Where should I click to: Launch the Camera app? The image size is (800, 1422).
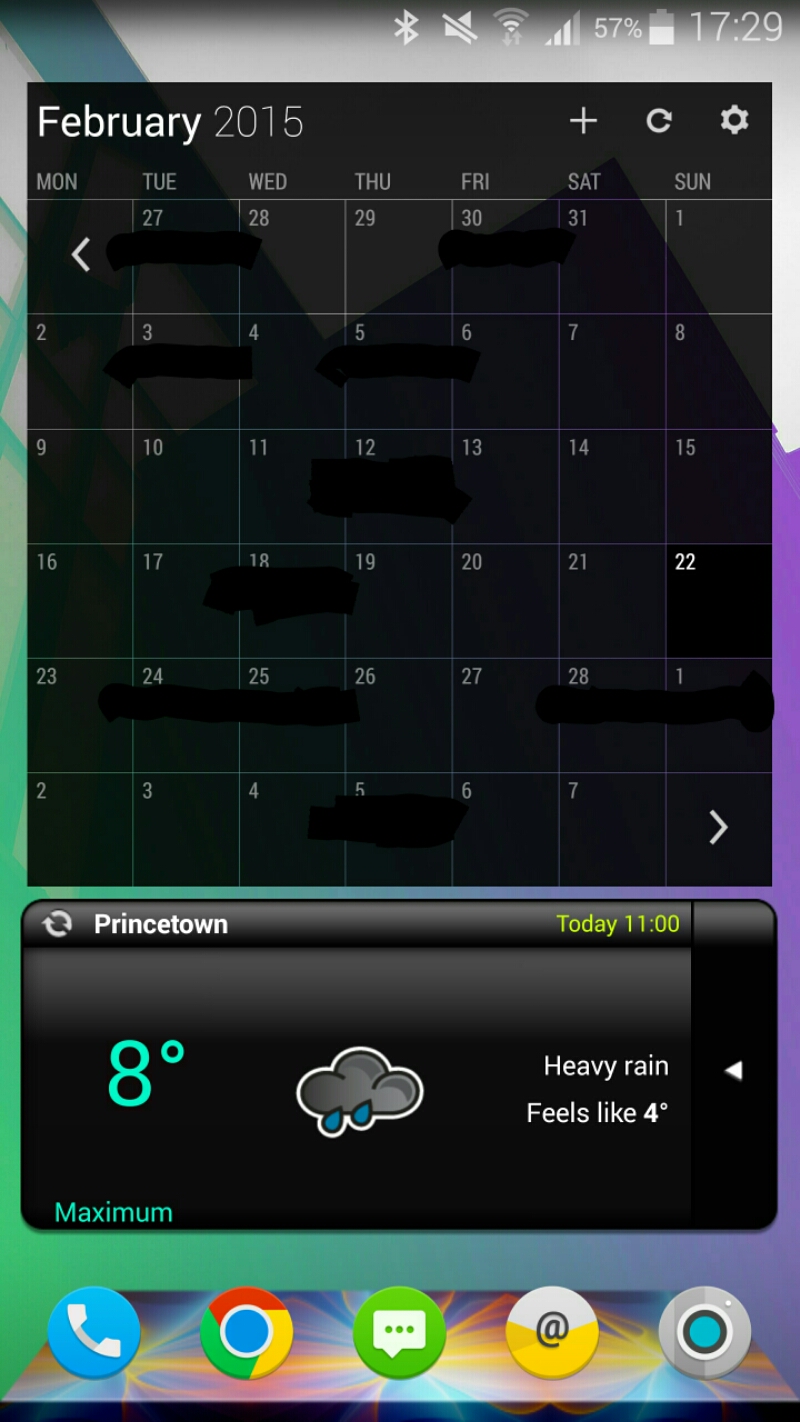705,1333
